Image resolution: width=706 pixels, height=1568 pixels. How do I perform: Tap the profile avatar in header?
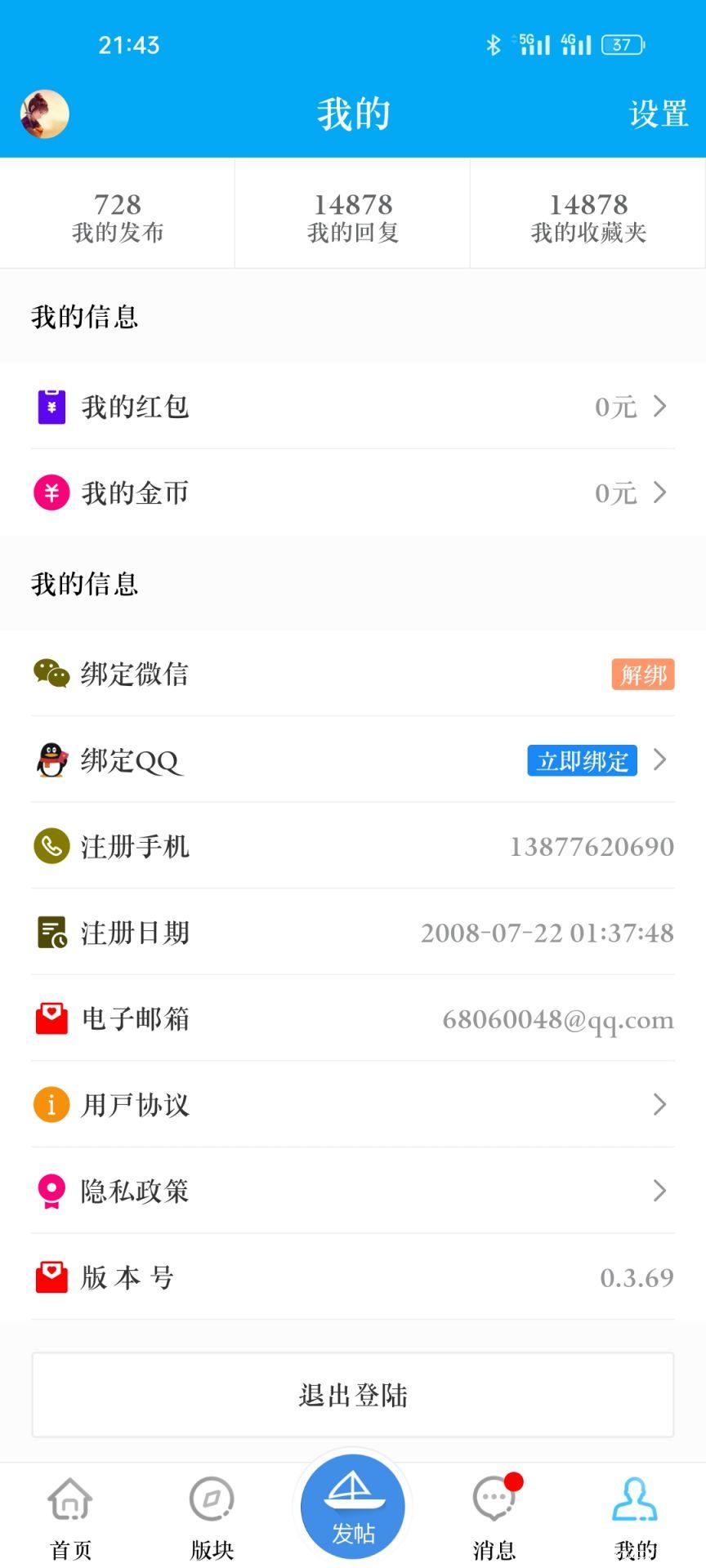pos(44,114)
